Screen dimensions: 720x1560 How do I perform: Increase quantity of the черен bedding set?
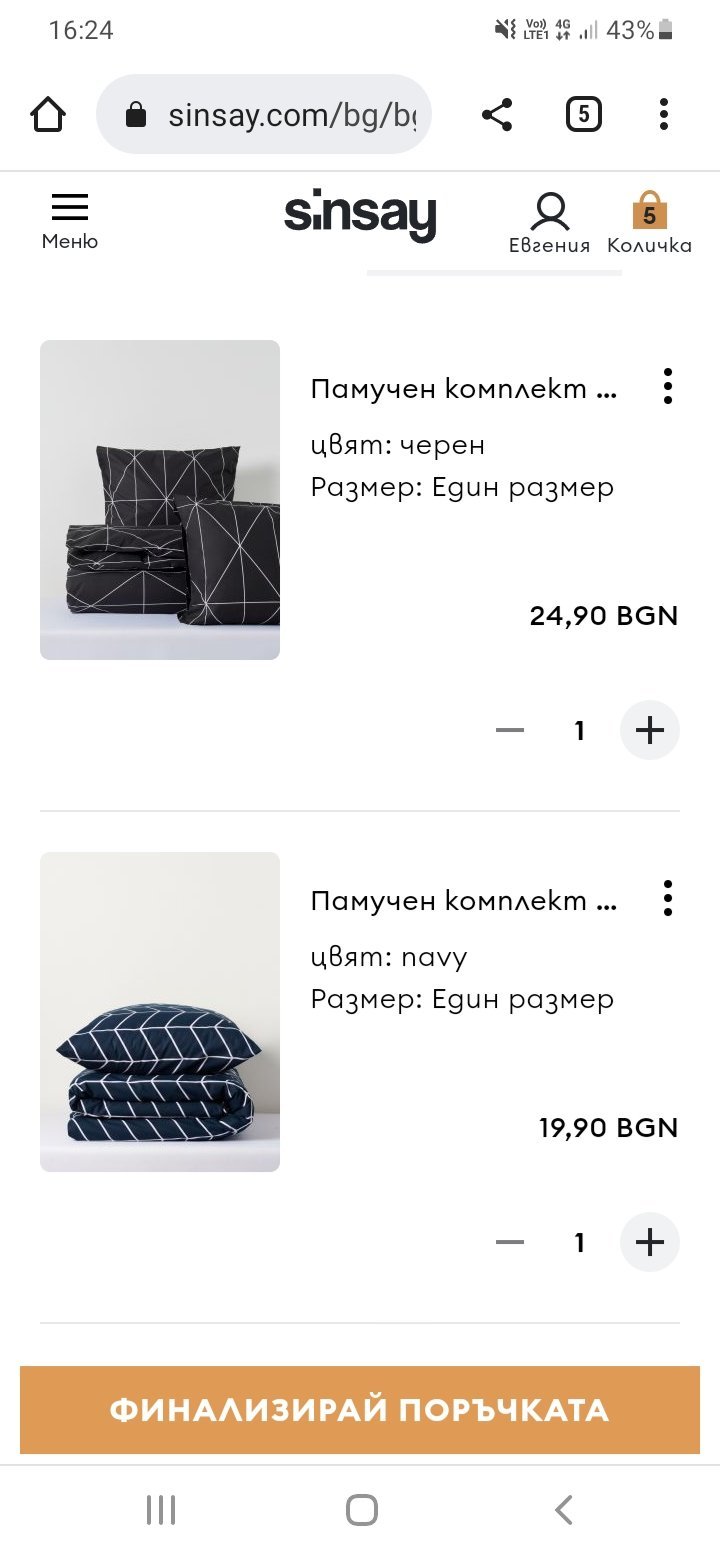click(650, 731)
